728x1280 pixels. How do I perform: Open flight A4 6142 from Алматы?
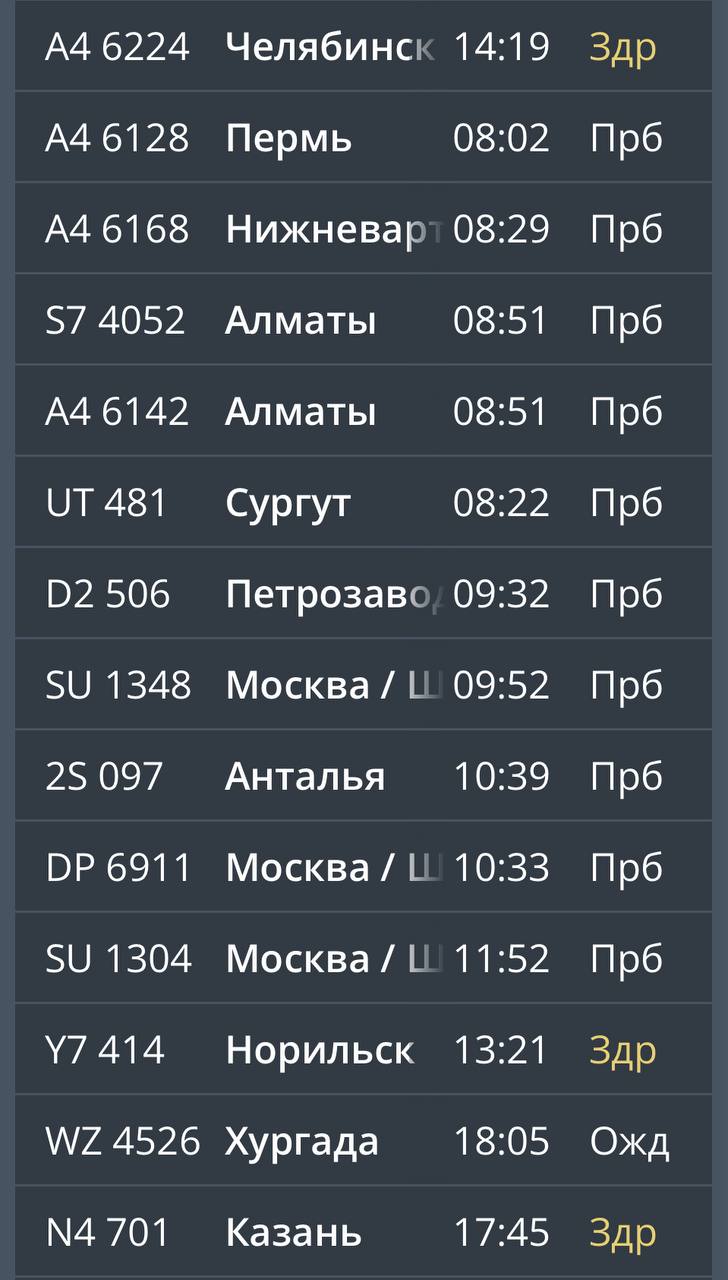[364, 411]
